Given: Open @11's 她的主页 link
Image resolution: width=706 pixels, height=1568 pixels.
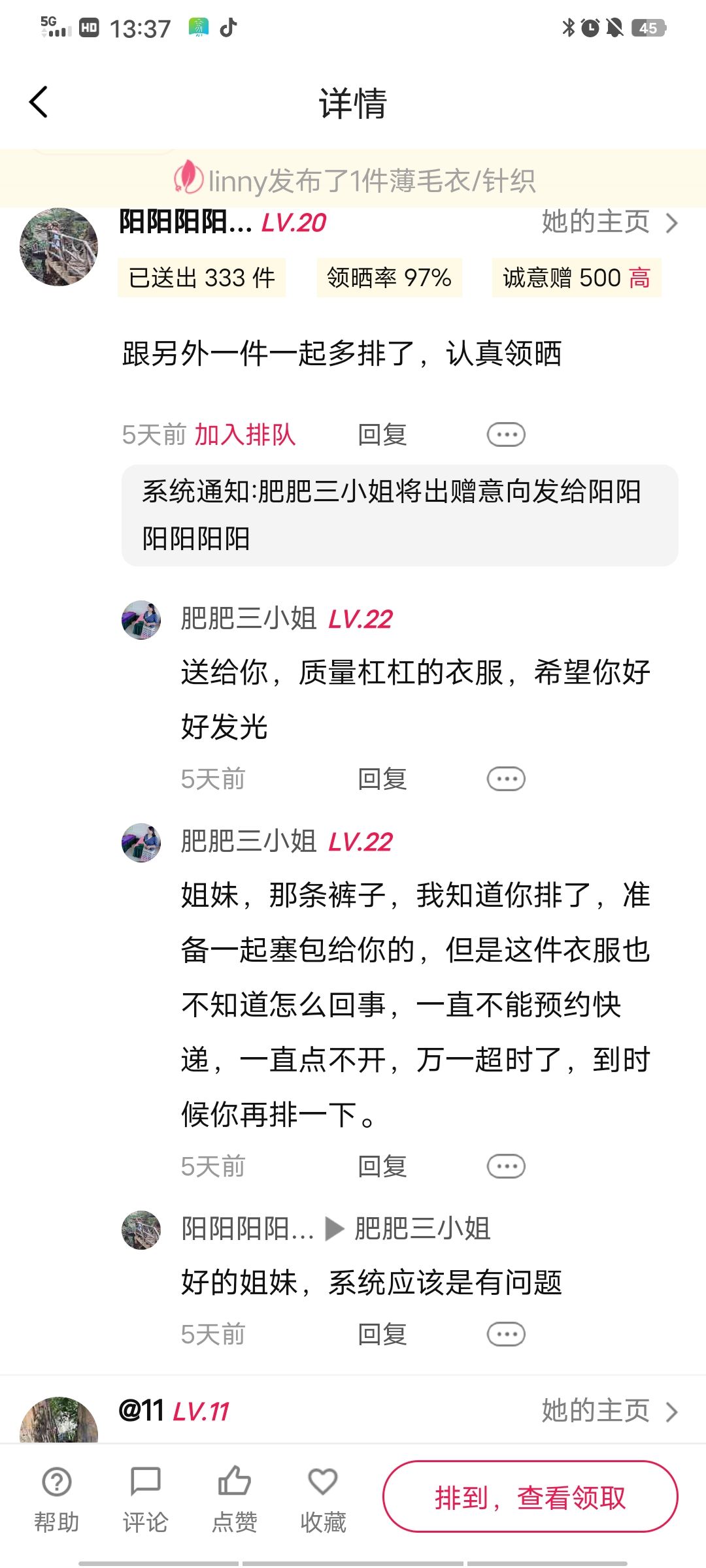Looking at the screenshot, I should point(609,1411).
